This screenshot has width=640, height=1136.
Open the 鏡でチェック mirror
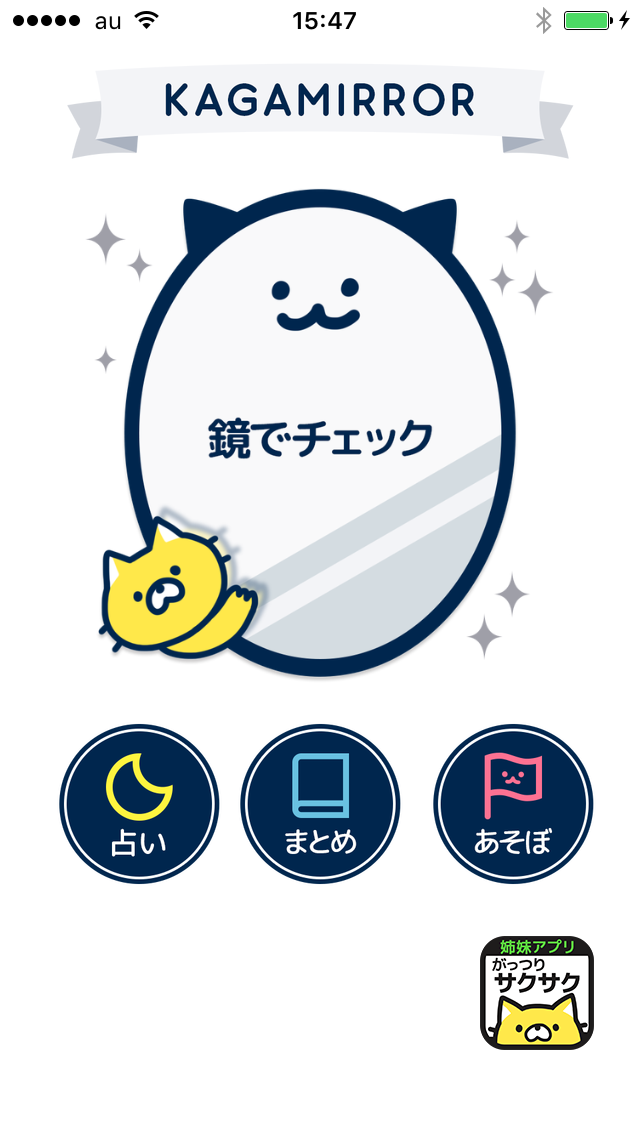tap(320, 437)
